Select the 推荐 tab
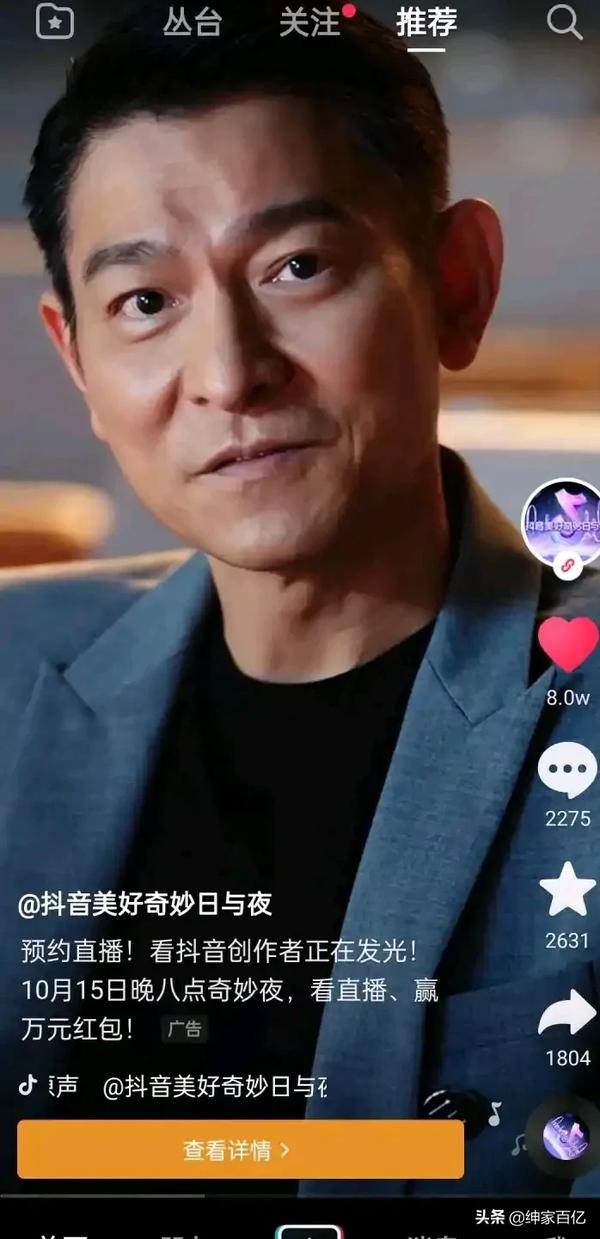Viewport: 600px width, 1239px height. (426, 22)
